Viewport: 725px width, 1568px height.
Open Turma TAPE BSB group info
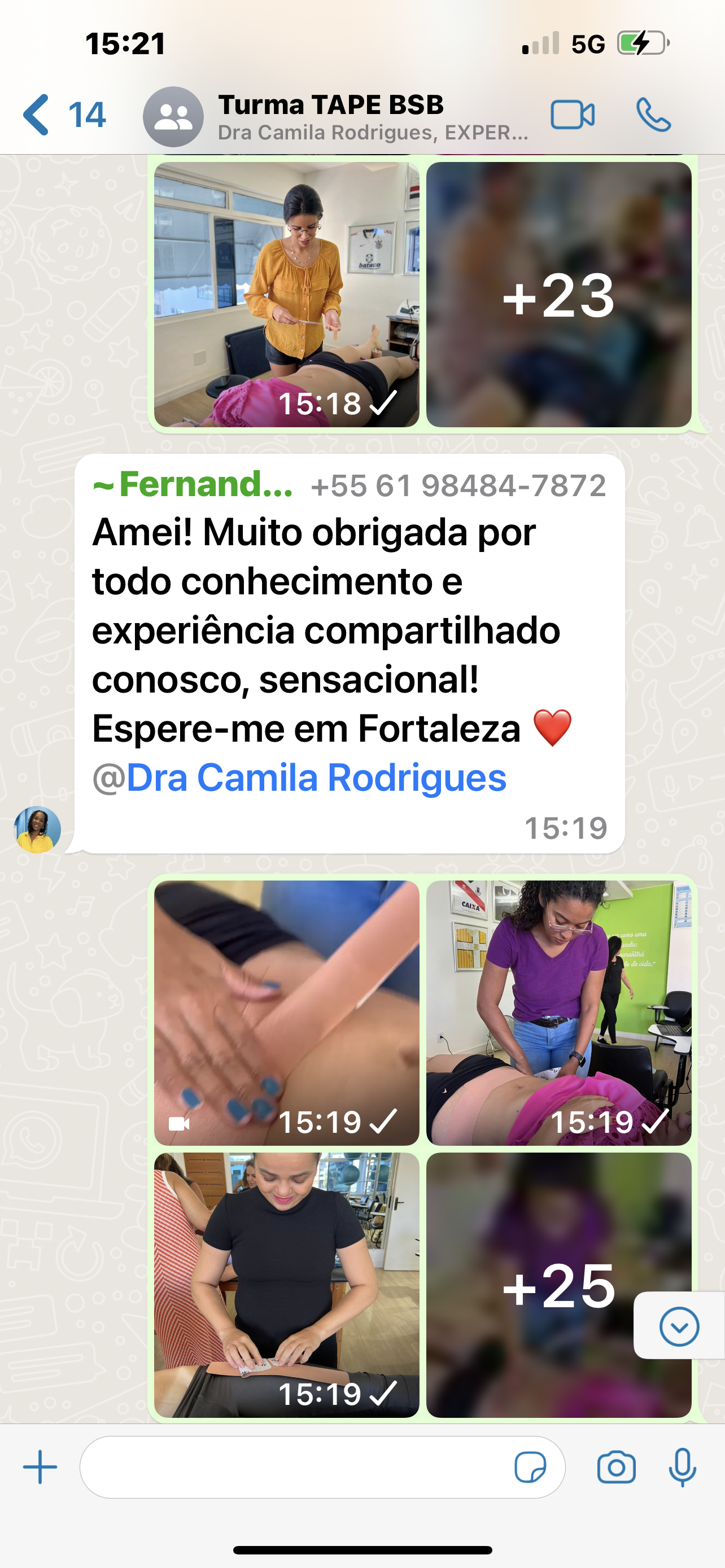click(336, 116)
